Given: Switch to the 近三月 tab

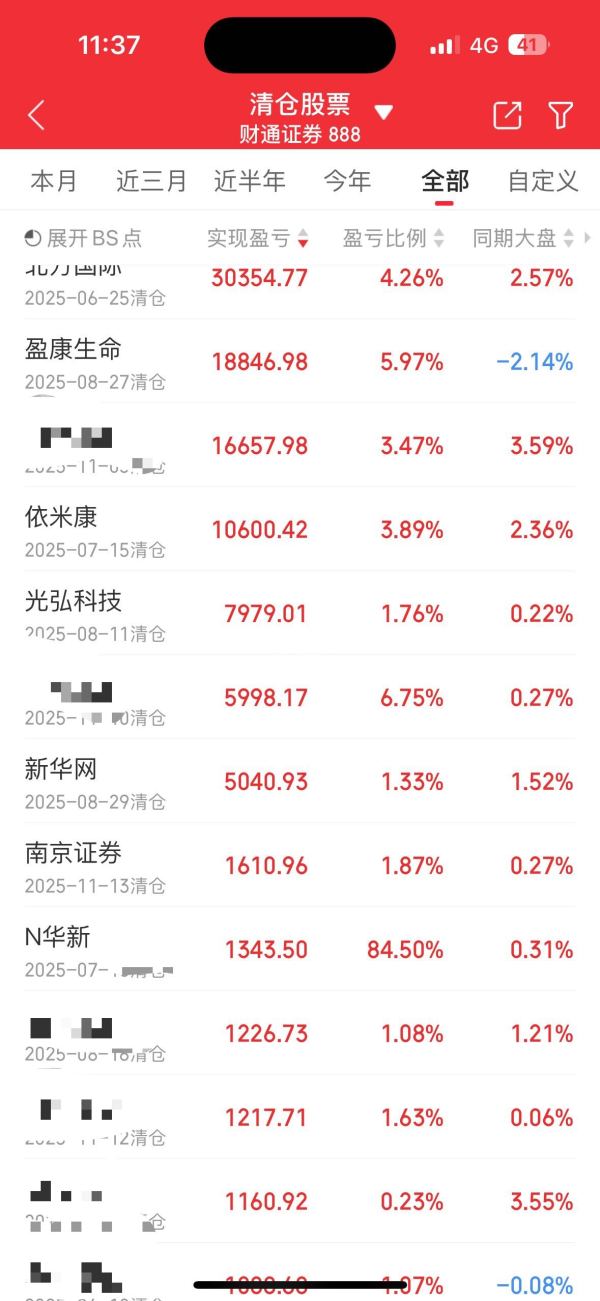Looking at the screenshot, I should click(151, 181).
